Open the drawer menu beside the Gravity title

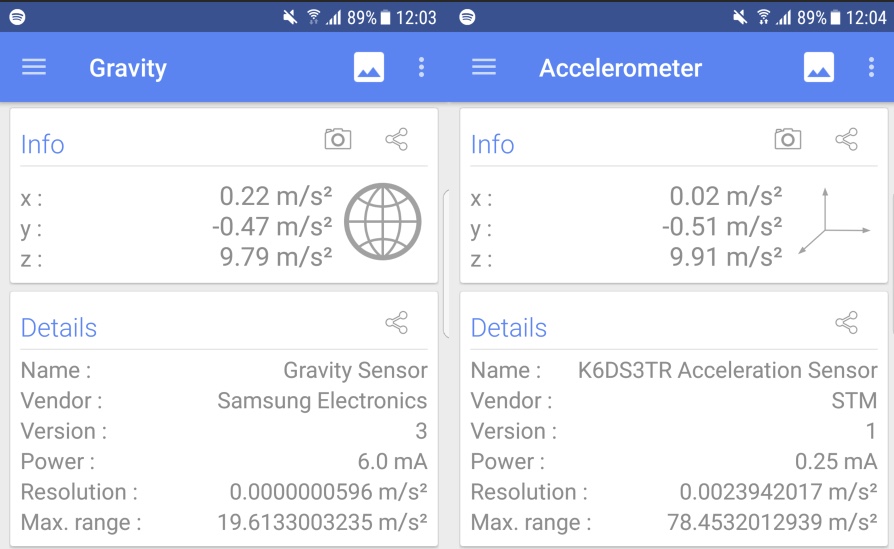(34, 67)
